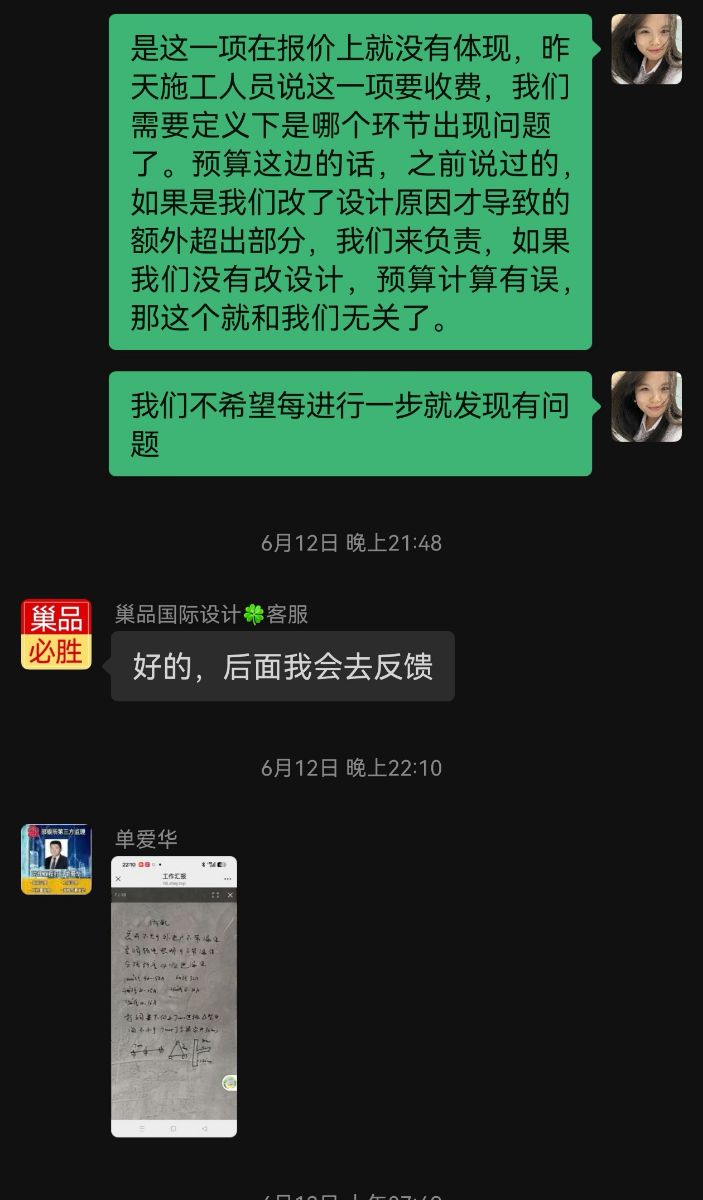View 单爱华's profile via avatar
The image size is (703, 1200).
coord(56,859)
